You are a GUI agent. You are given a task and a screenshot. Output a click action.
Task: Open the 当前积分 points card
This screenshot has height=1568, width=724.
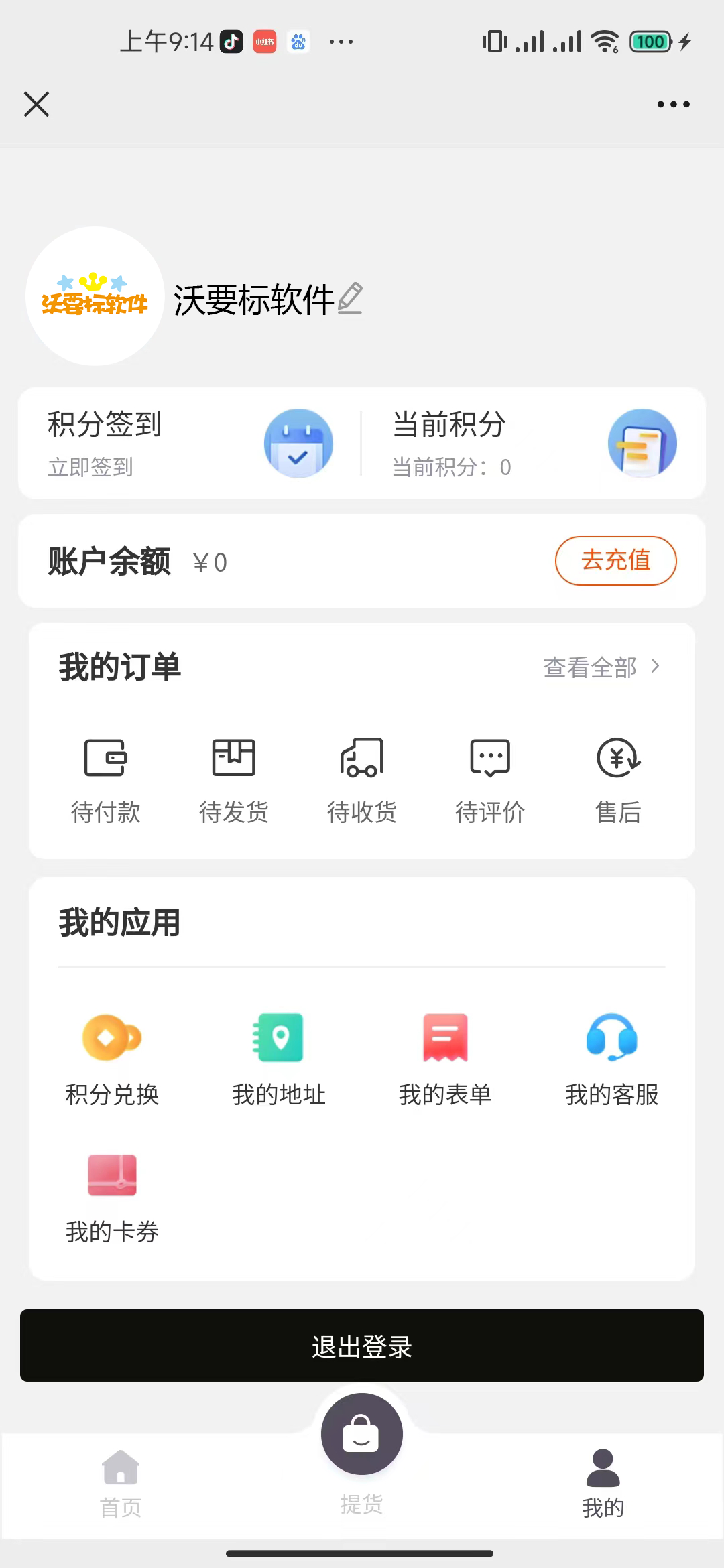[534, 443]
